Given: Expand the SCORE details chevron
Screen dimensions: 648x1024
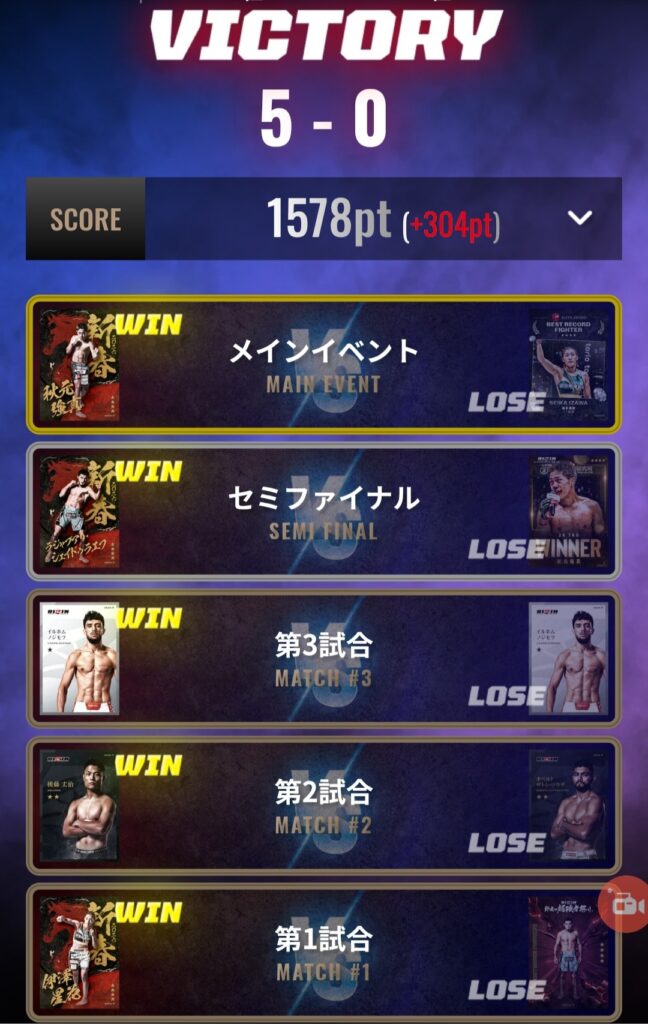Looking at the screenshot, I should coord(580,218).
